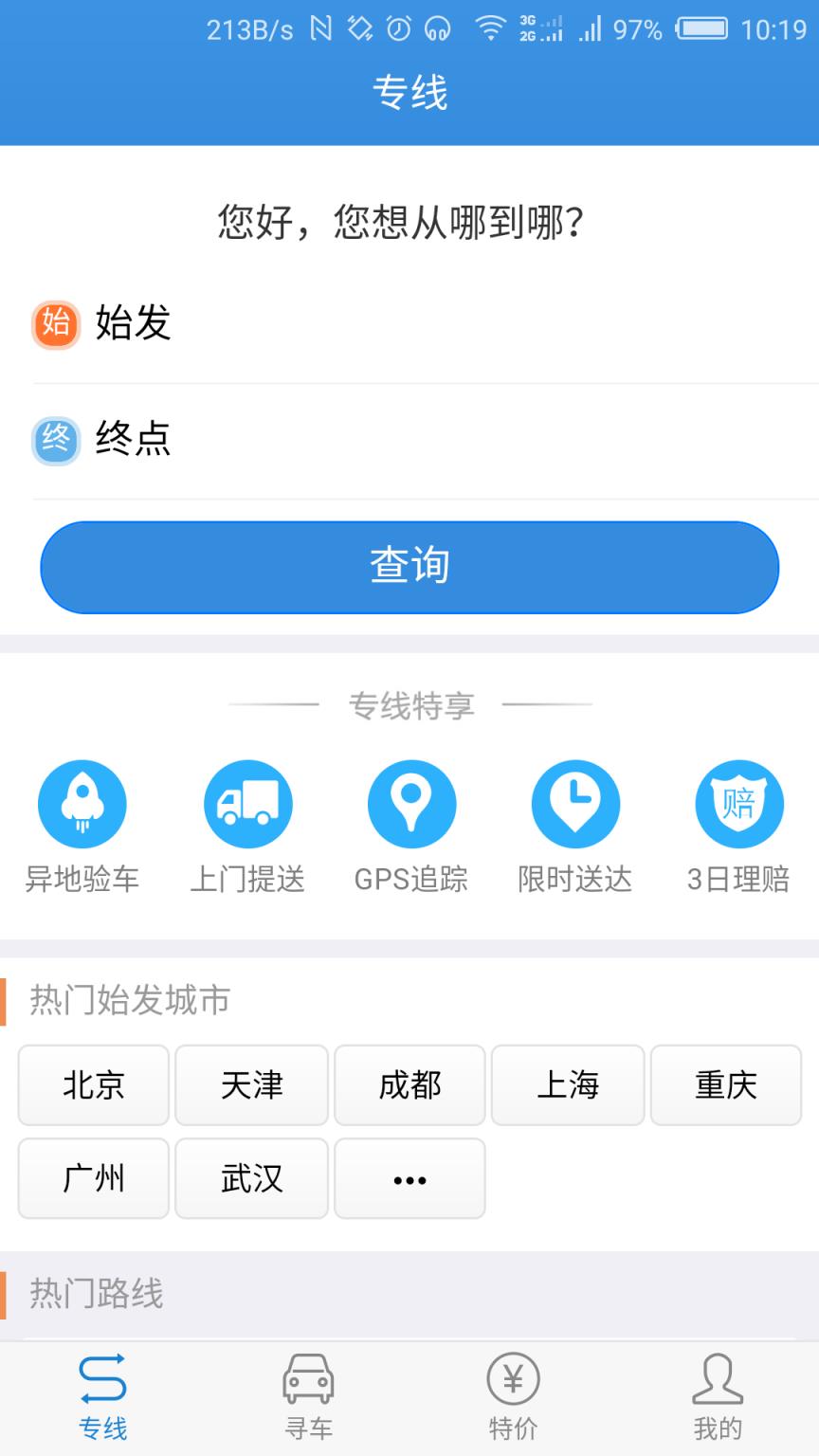
Task: Select 北京 as starting city
Action: 92,1085
